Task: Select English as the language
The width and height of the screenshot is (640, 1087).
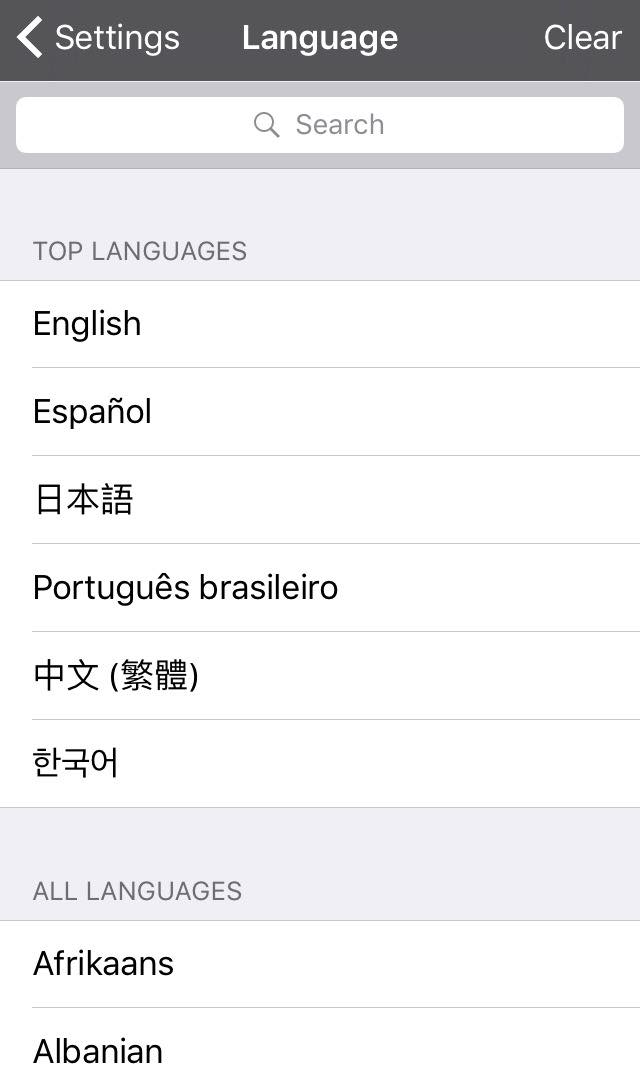Action: pyautogui.click(x=320, y=324)
